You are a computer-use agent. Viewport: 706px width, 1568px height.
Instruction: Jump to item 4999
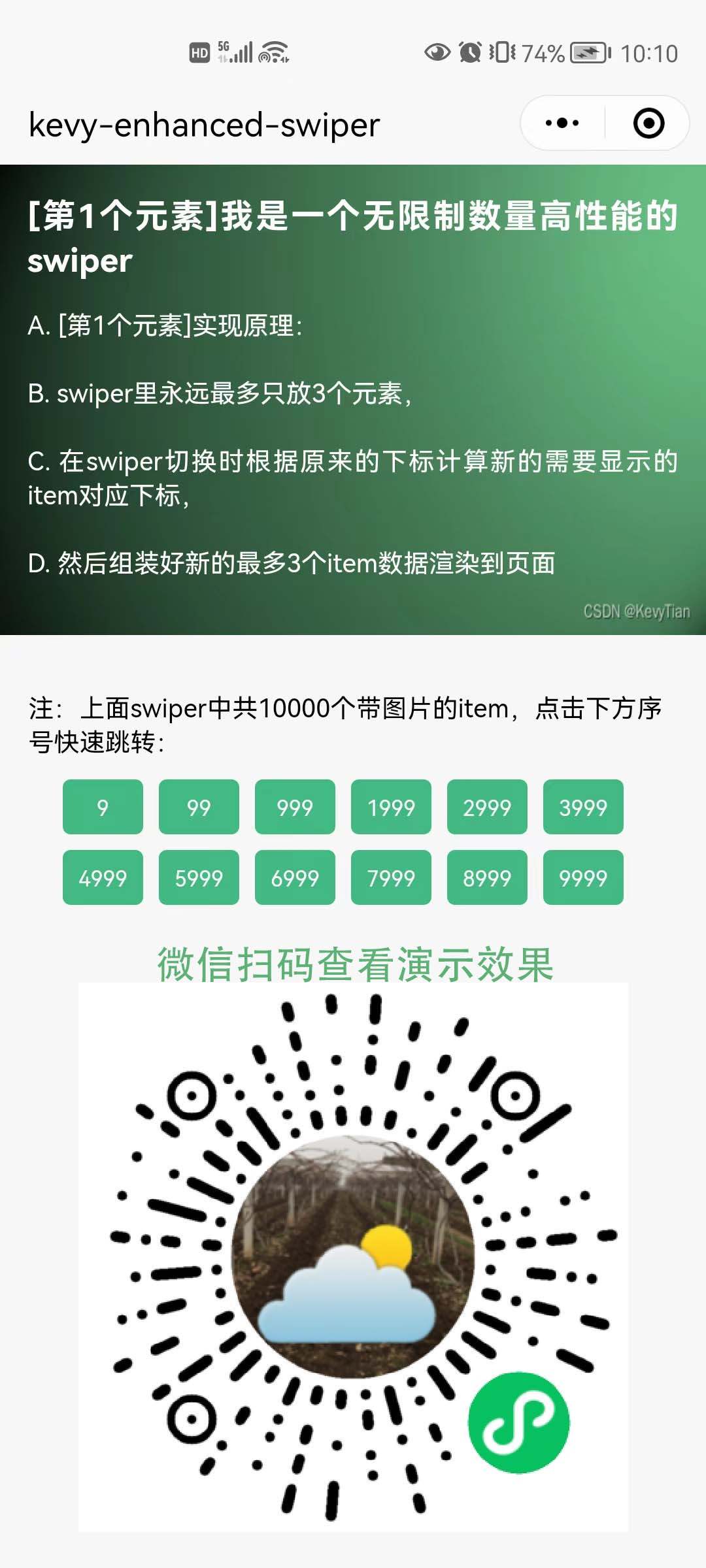[103, 877]
